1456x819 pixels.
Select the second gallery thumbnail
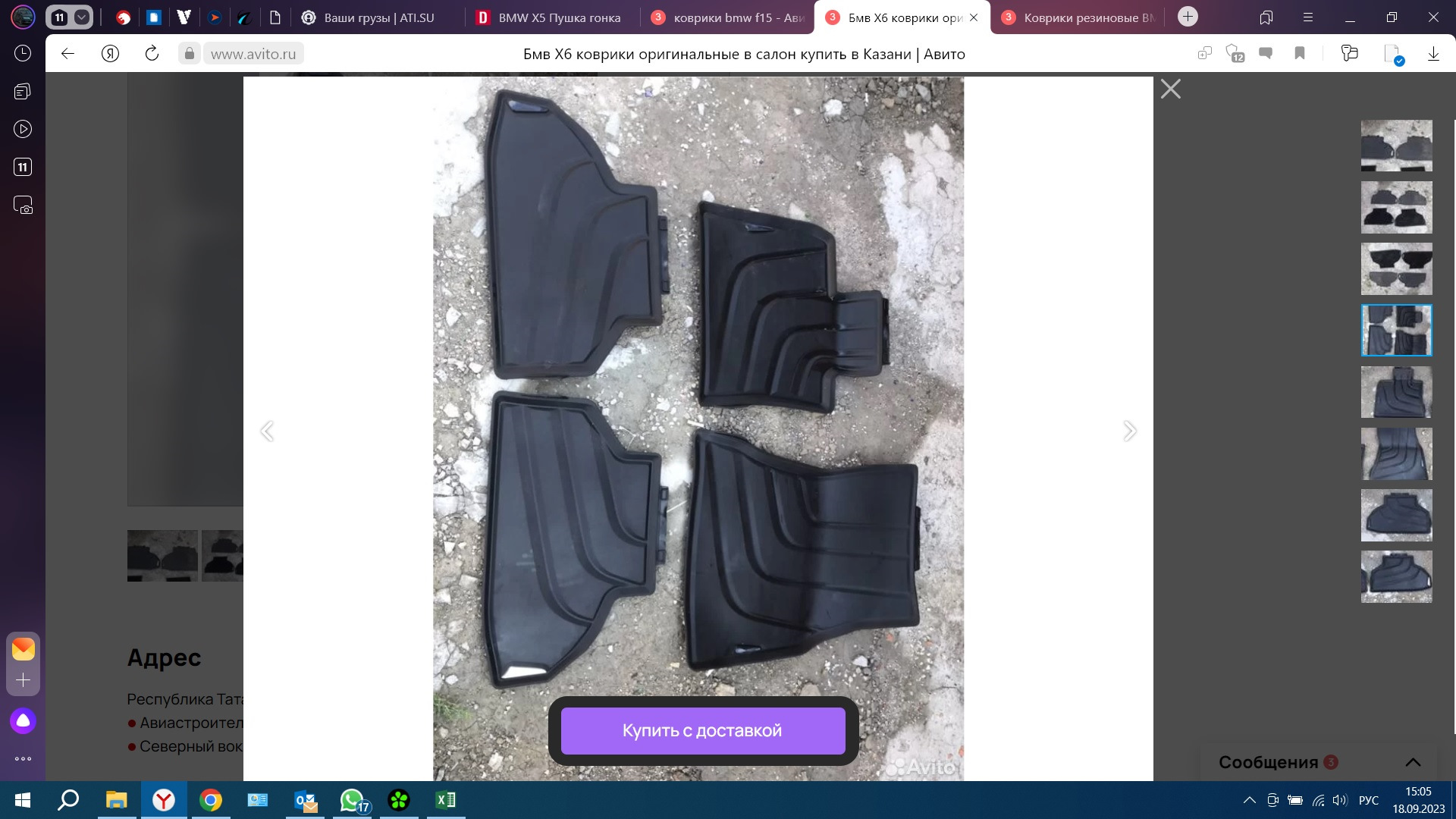(x=1396, y=207)
